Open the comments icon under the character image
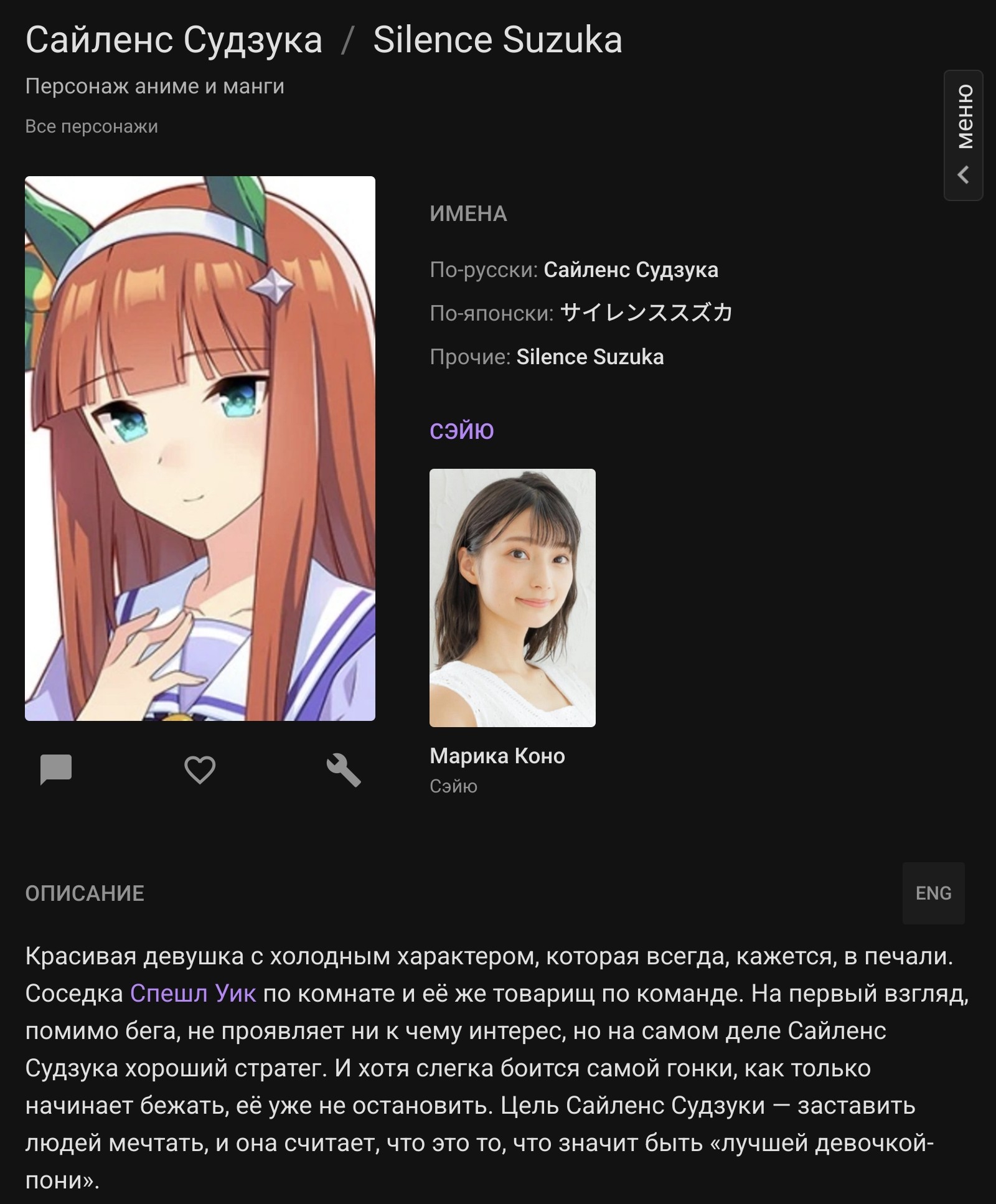The image size is (996, 1204). (56, 769)
